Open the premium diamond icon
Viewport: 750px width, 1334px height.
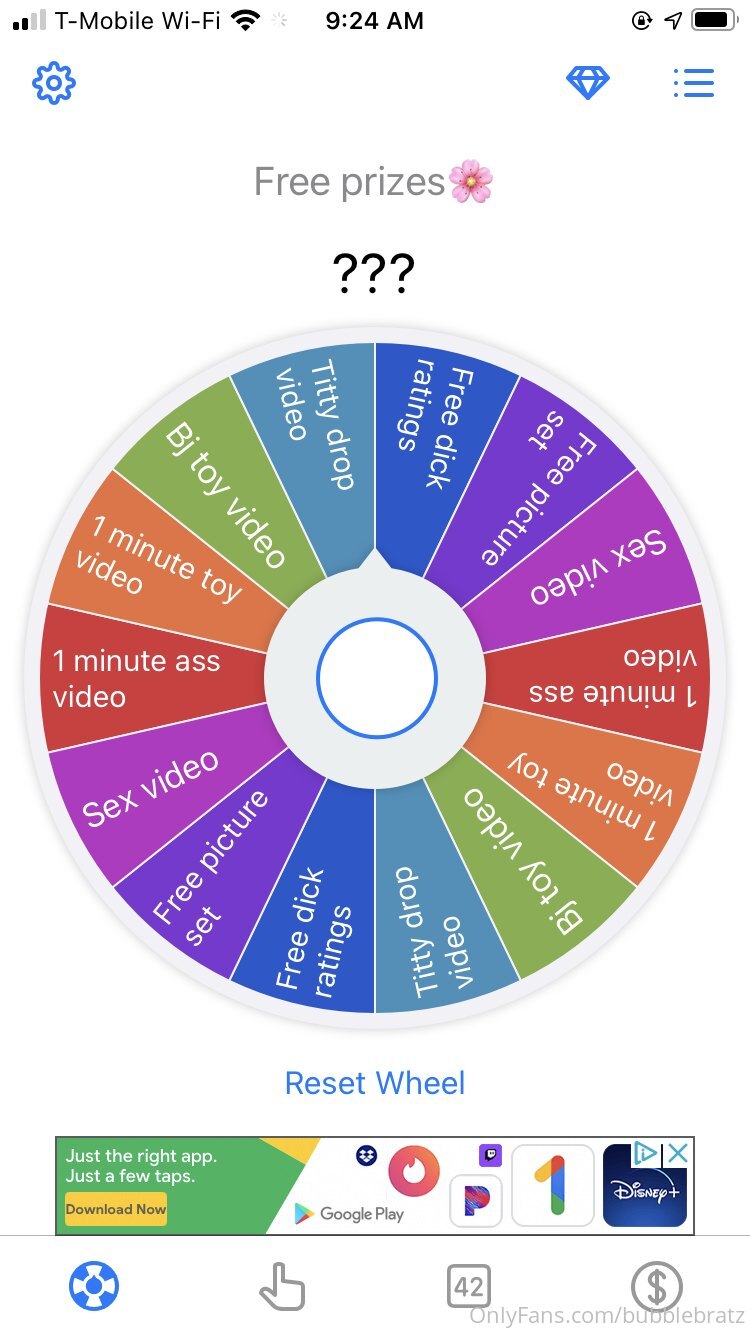(x=588, y=83)
